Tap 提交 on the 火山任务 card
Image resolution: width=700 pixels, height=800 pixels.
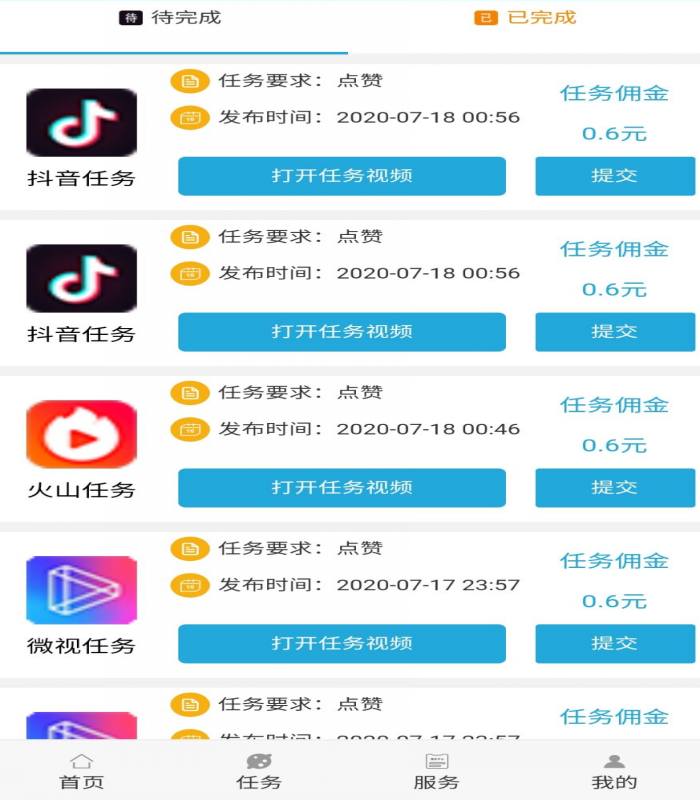tap(614, 488)
